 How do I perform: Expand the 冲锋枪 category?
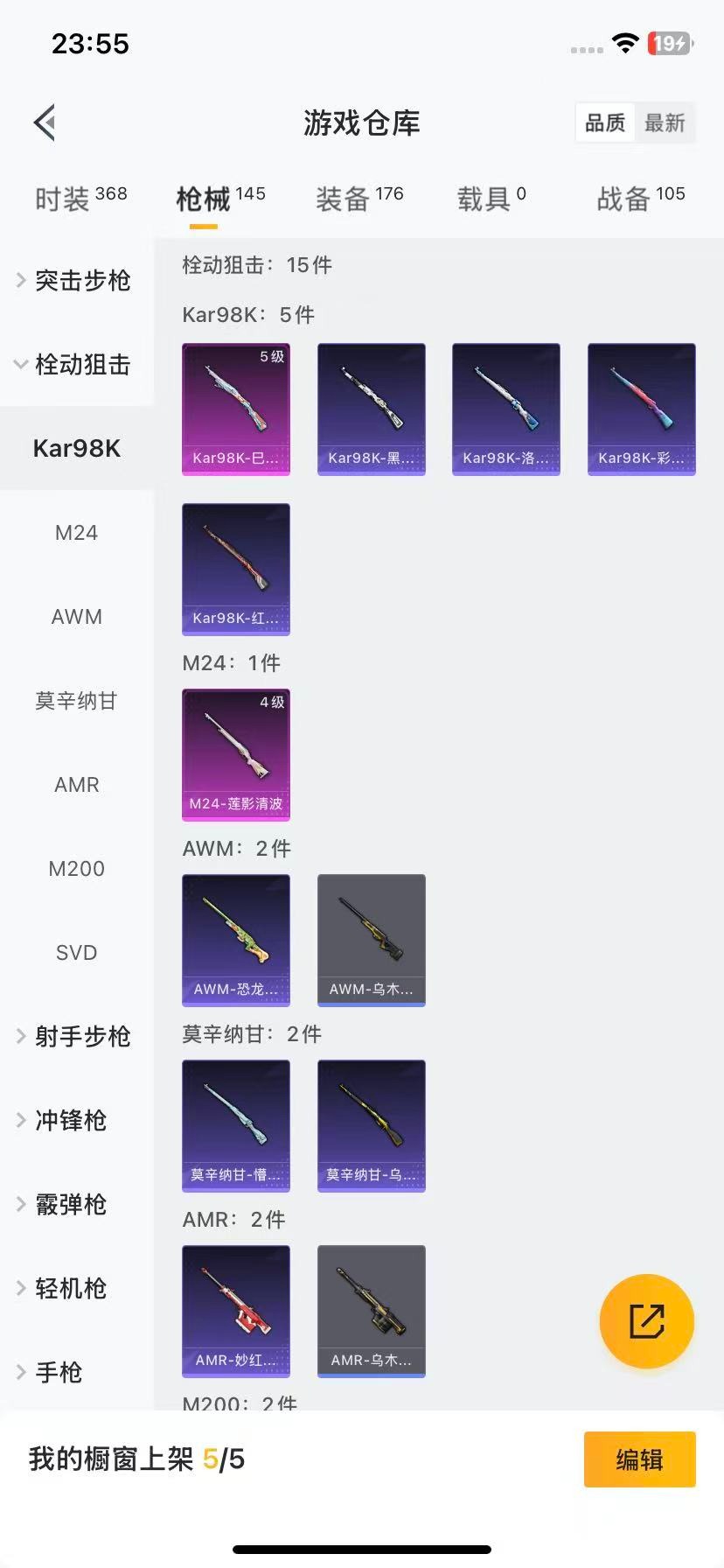(70, 1120)
